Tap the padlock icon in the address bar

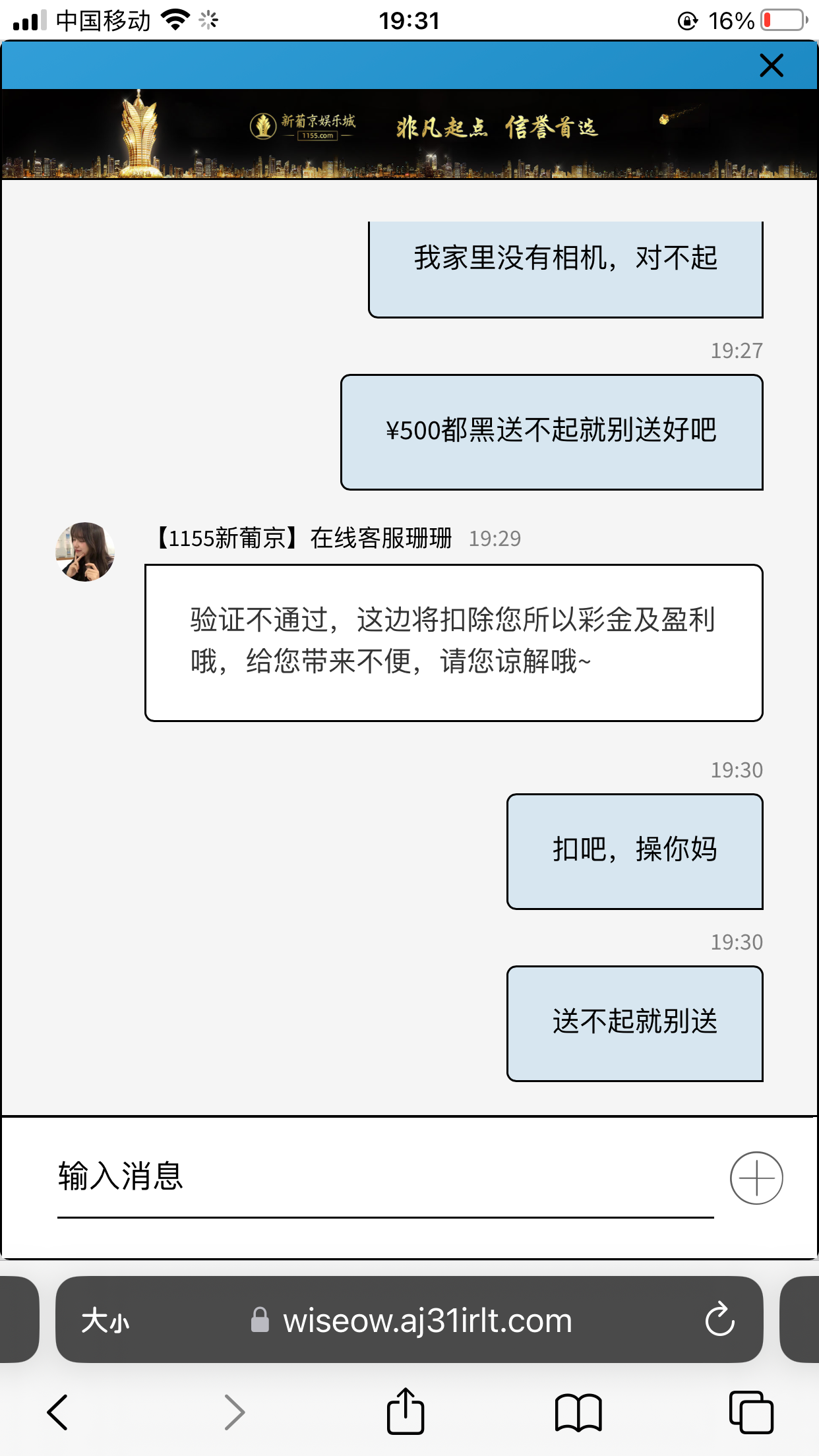(x=258, y=1320)
